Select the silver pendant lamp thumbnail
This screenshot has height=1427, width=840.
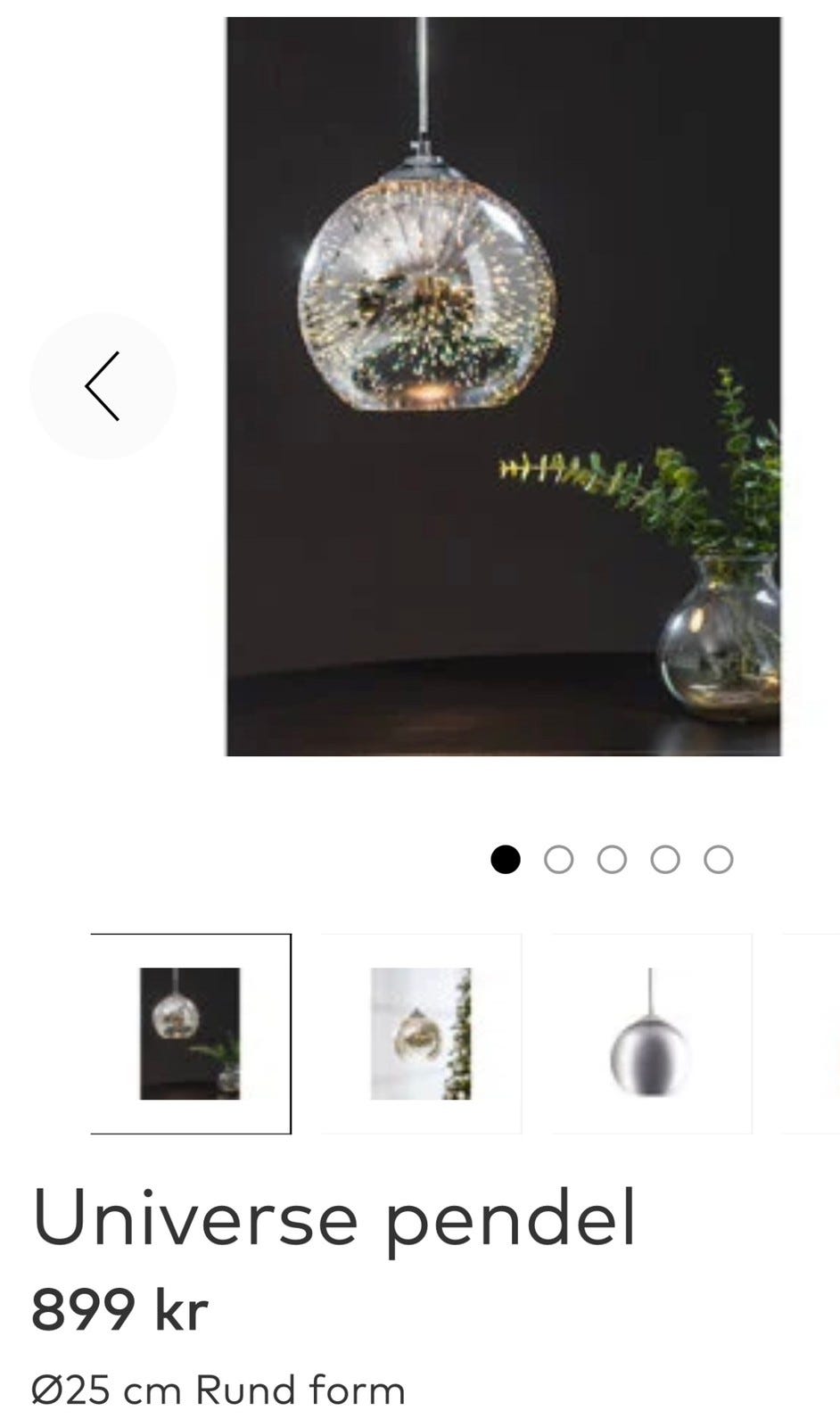[x=650, y=1033]
